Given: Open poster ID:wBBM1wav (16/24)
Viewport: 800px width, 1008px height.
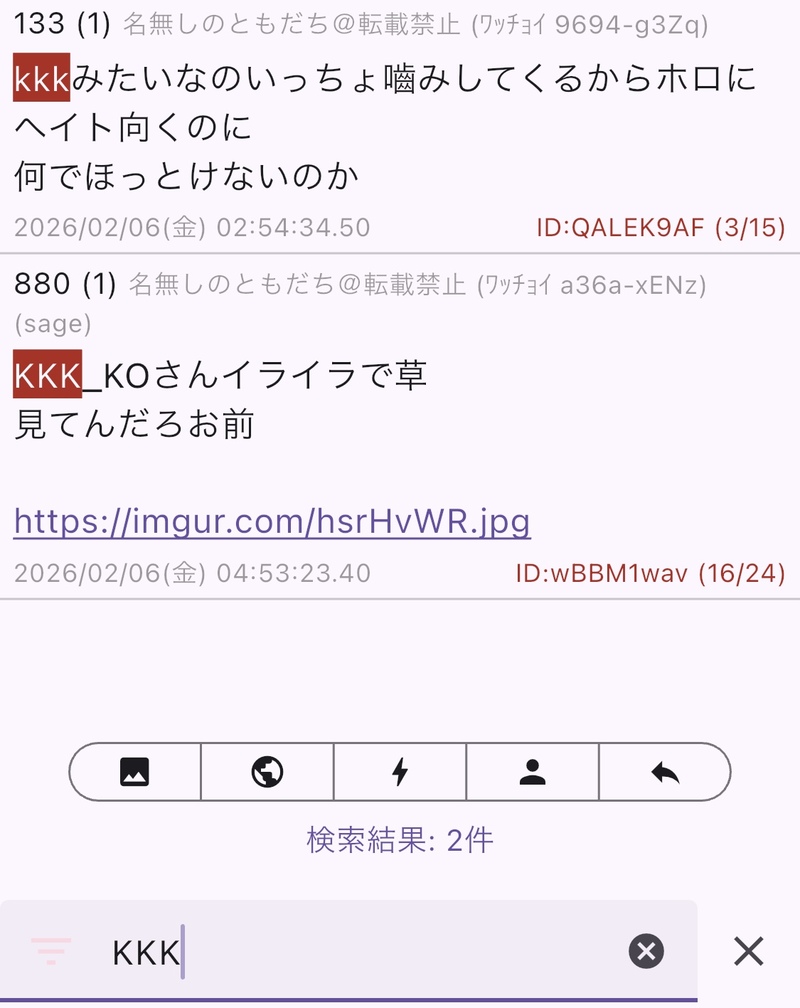Looking at the screenshot, I should pyautogui.click(x=650, y=573).
